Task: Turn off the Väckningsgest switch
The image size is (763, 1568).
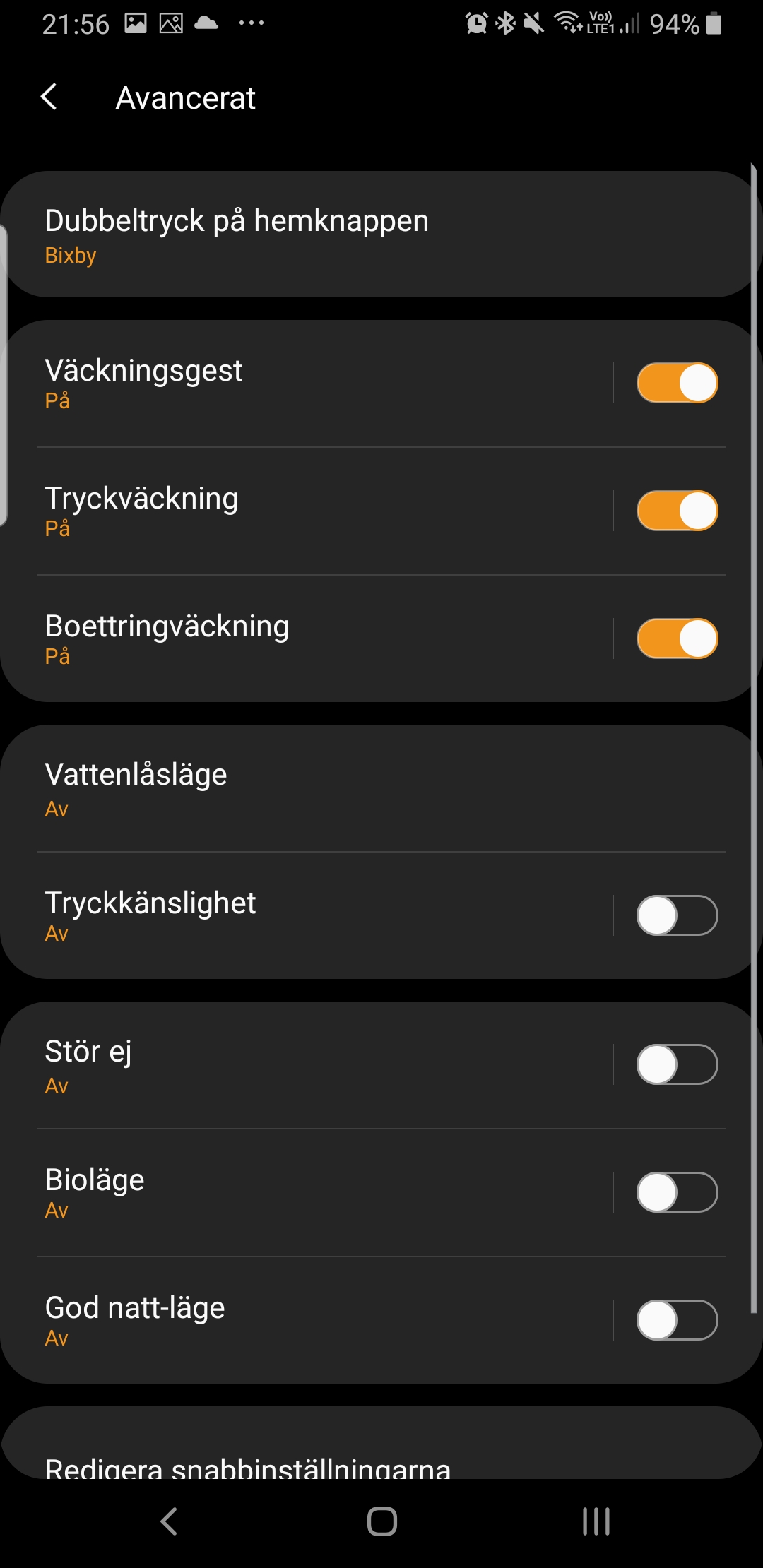Action: pos(677,383)
